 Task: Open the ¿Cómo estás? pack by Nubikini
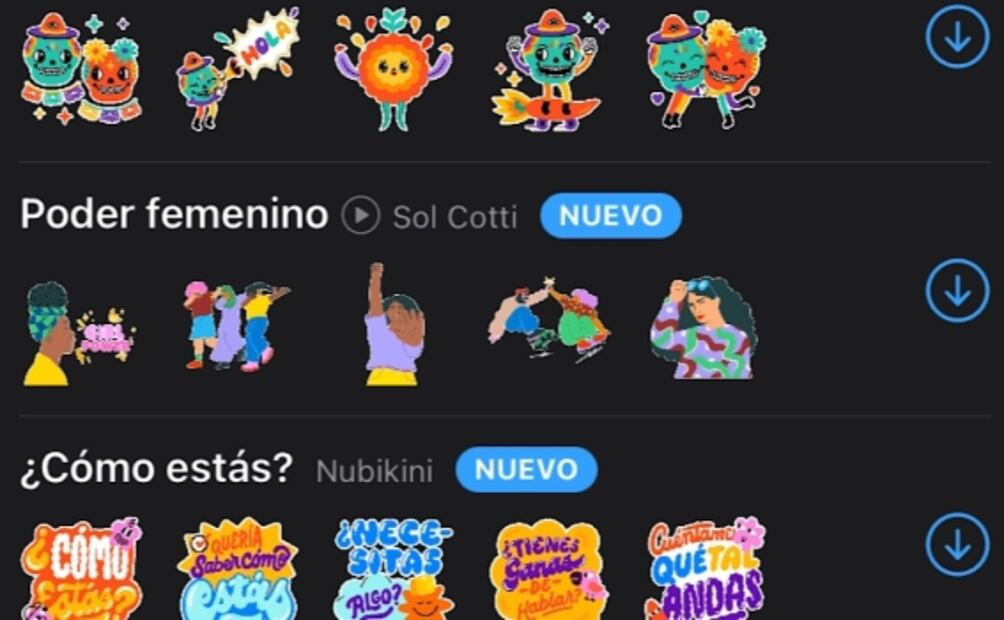click(x=156, y=469)
